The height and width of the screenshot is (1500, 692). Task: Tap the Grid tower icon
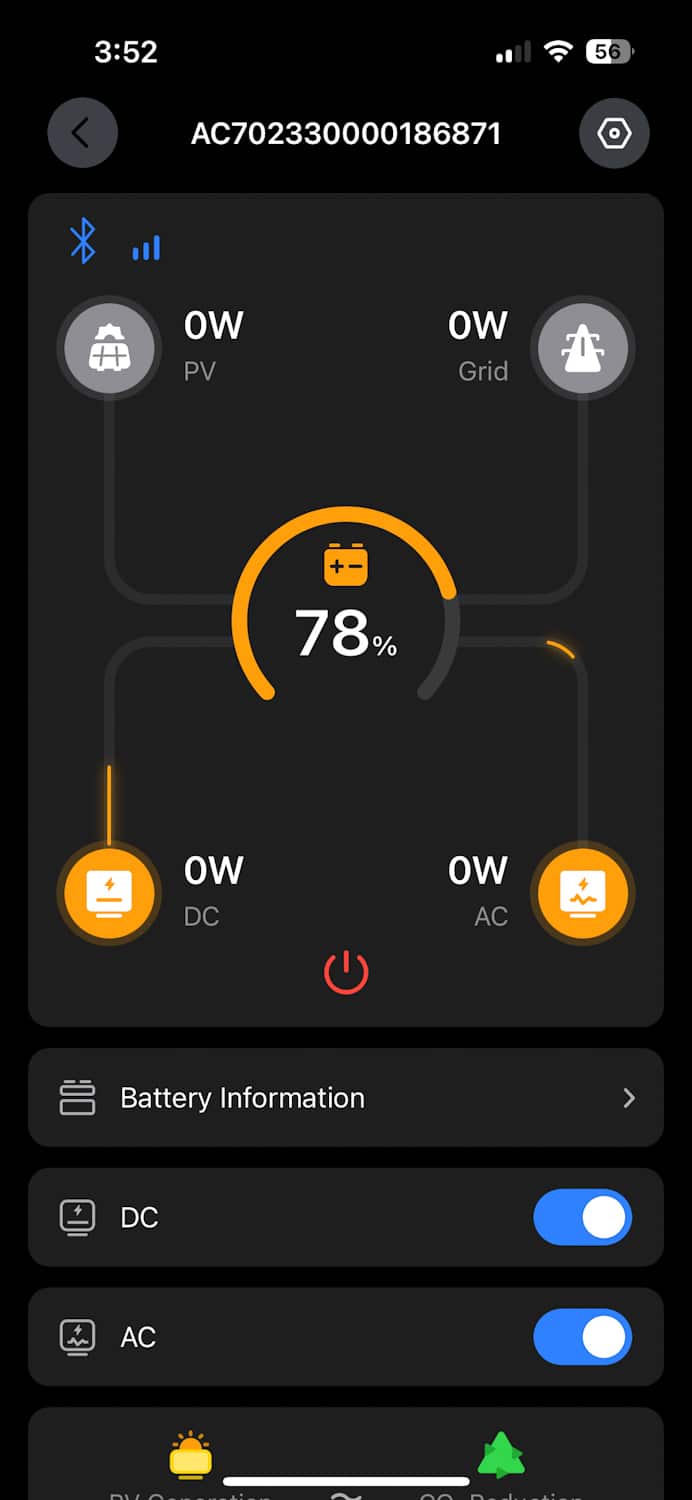pyautogui.click(x=583, y=348)
